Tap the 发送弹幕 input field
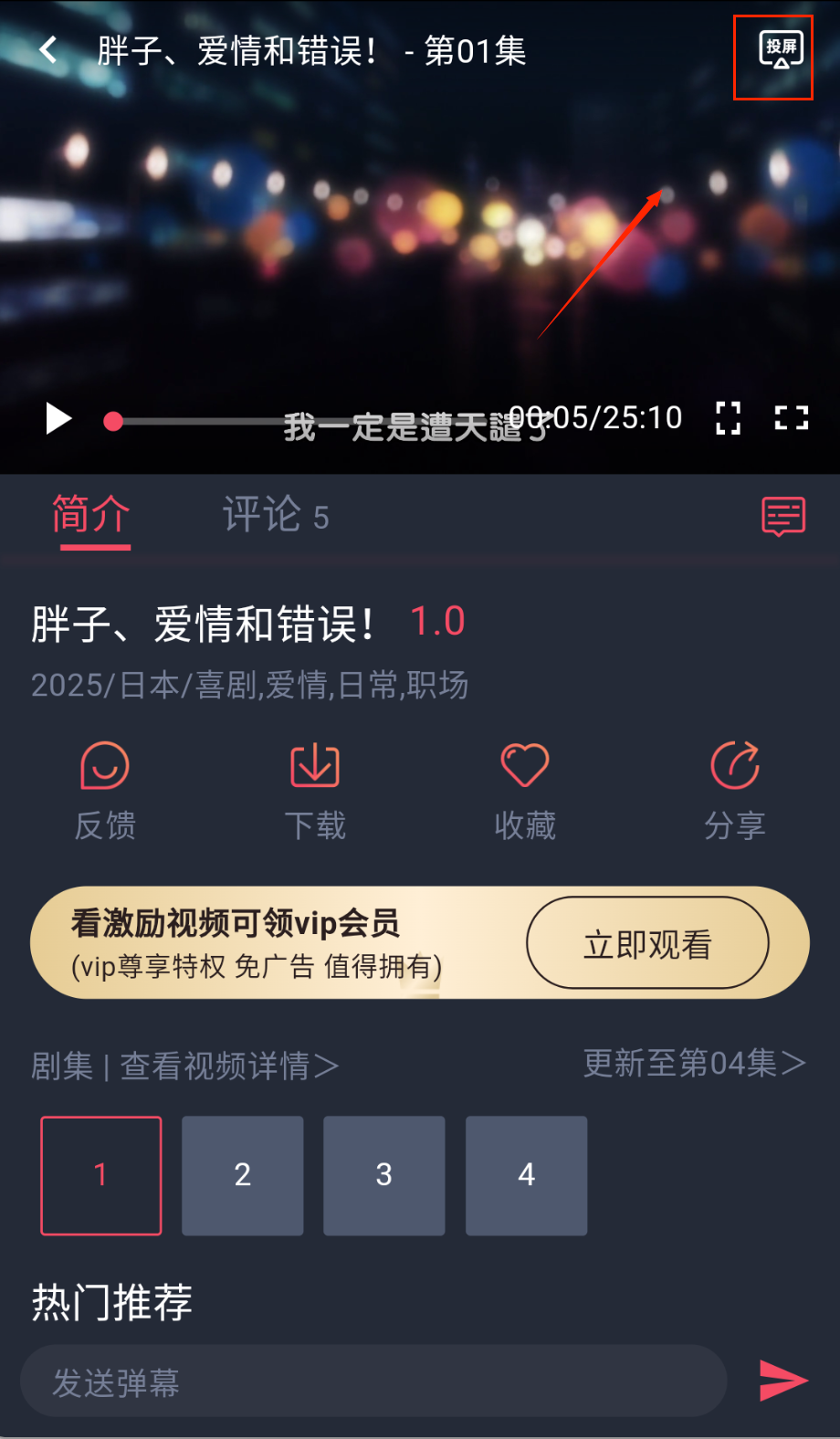This screenshot has height=1439, width=840. pos(374,1381)
